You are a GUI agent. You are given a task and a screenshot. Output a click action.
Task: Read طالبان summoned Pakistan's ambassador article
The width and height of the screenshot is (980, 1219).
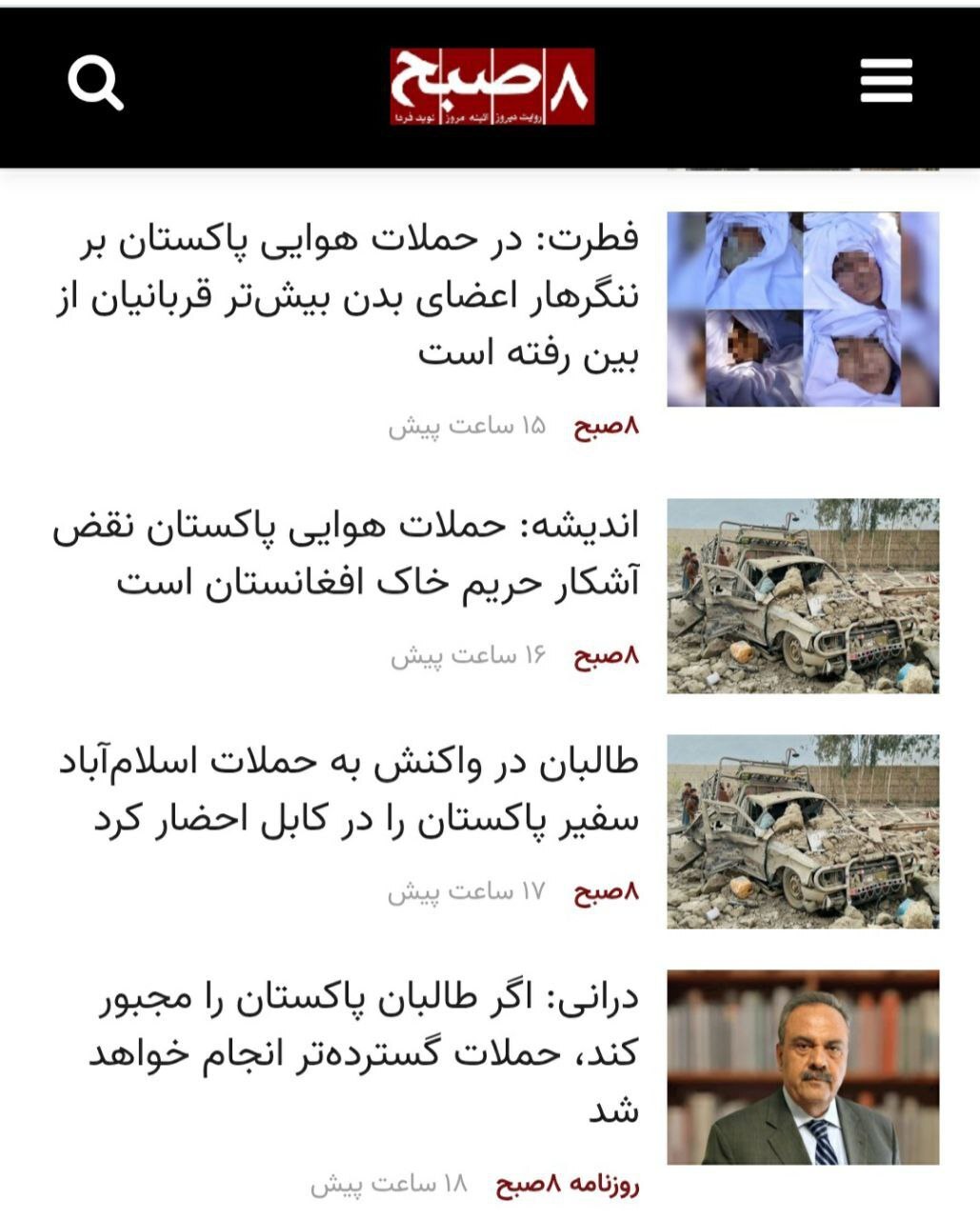[348, 790]
